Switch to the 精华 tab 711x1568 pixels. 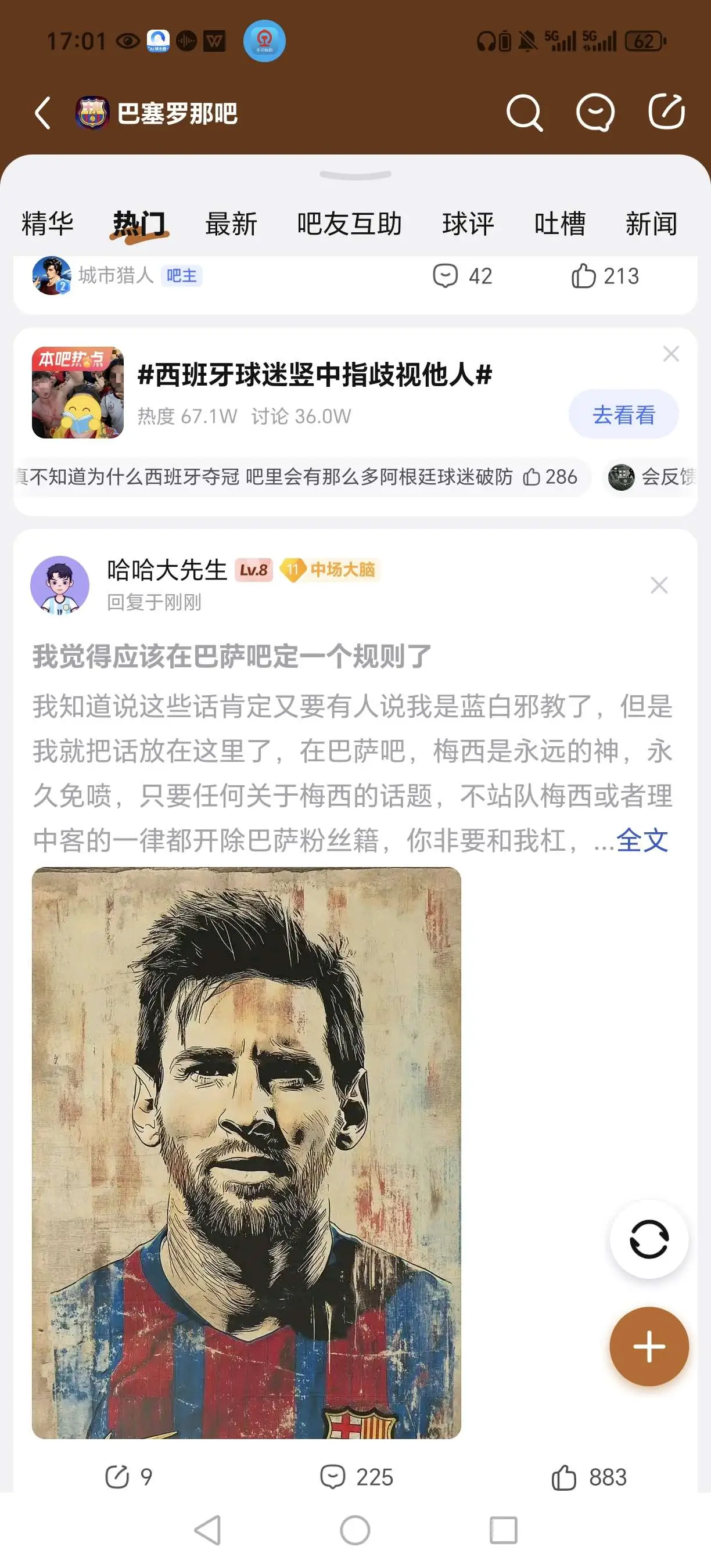(48, 224)
